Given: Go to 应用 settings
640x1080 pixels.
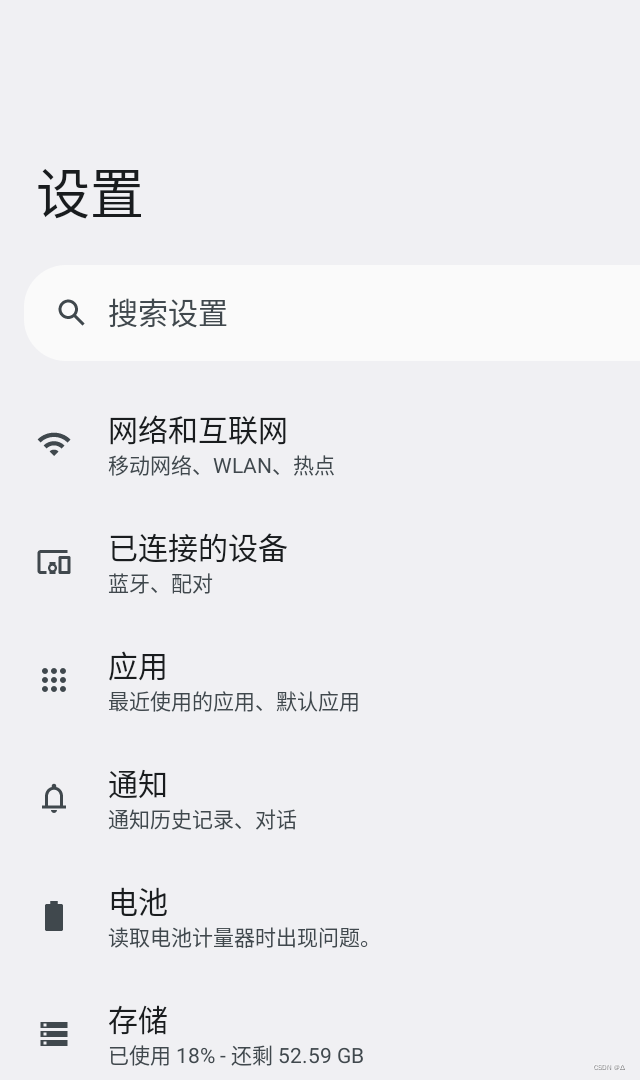Looking at the screenshot, I should point(232,681).
